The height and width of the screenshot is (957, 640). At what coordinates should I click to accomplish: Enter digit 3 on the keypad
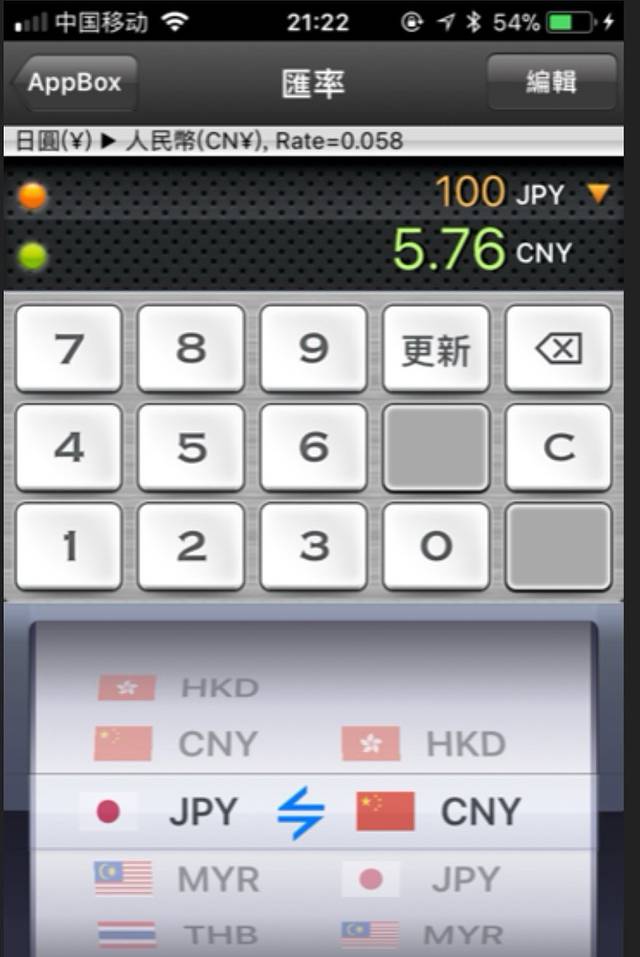pos(314,546)
